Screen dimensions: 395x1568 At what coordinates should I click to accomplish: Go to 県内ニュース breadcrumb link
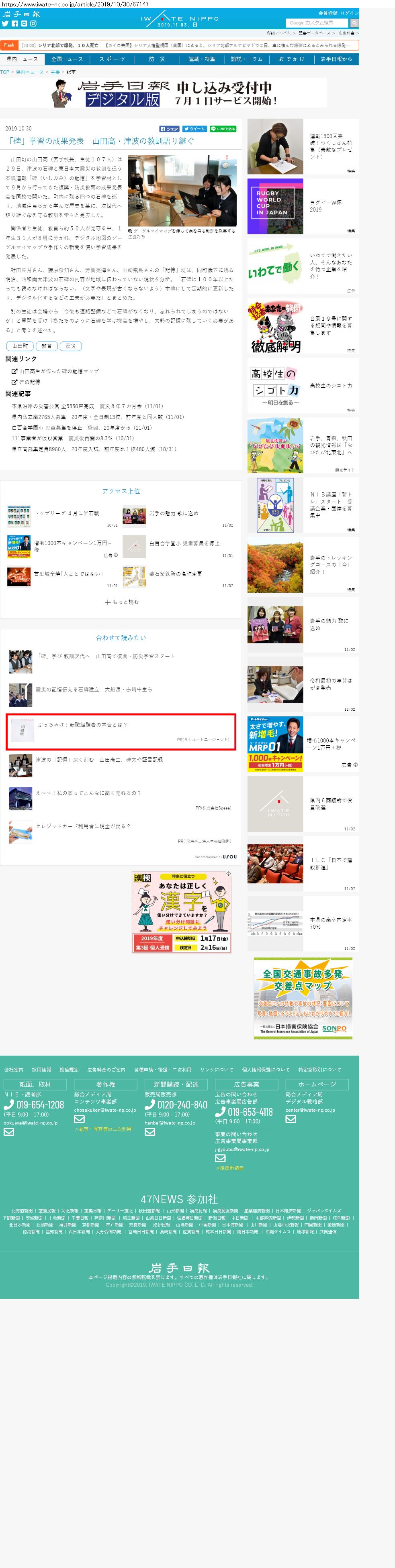(30, 72)
